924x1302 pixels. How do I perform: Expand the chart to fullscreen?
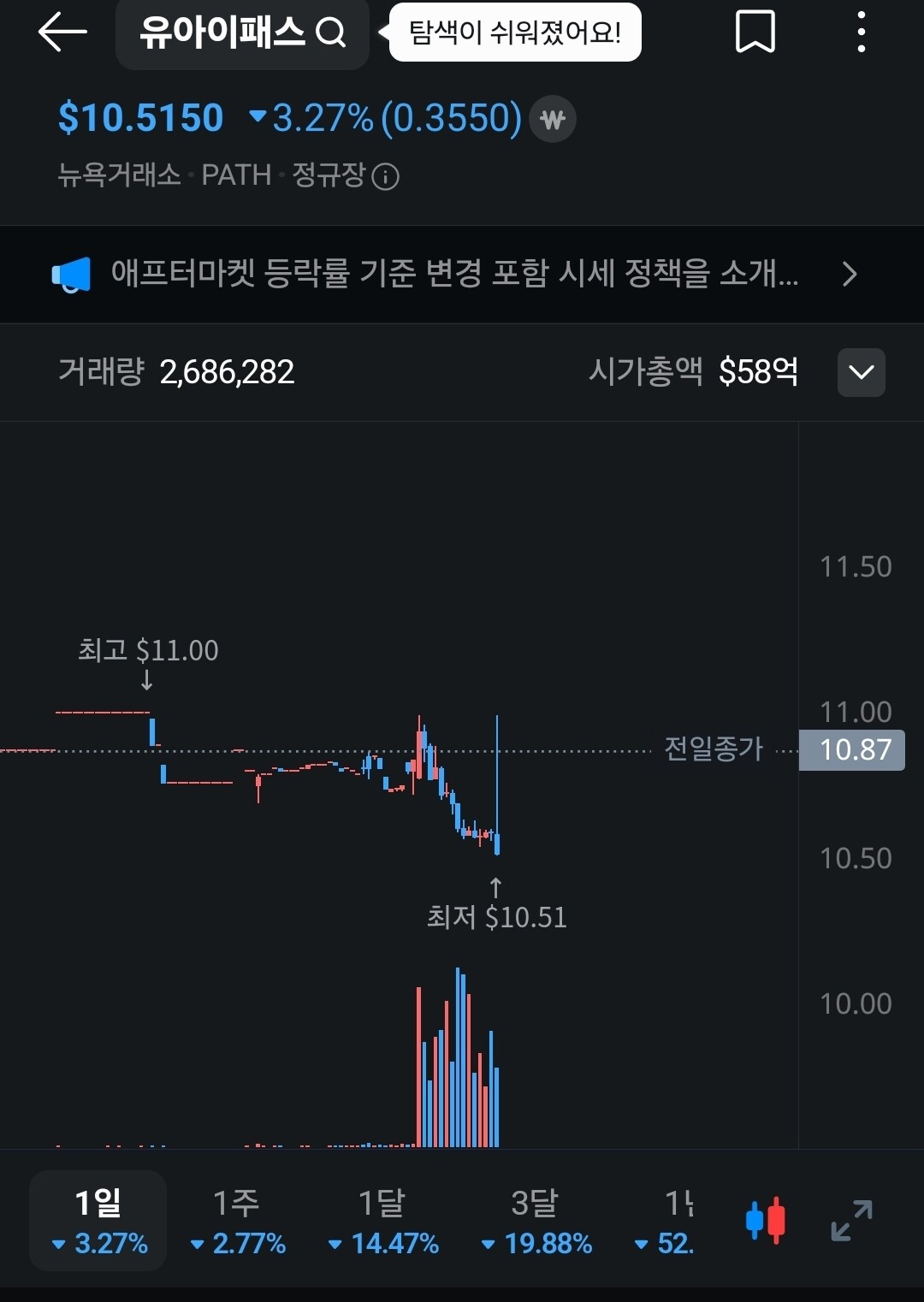(852, 1220)
